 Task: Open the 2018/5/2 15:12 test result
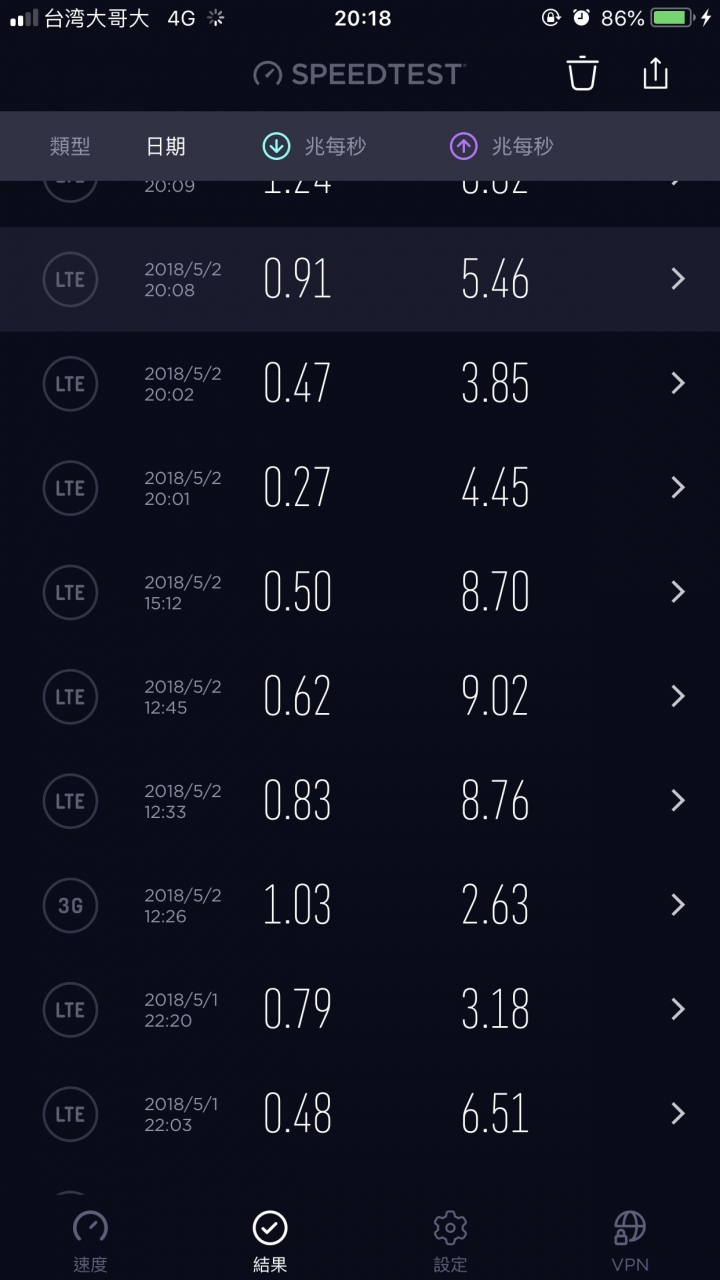point(360,592)
